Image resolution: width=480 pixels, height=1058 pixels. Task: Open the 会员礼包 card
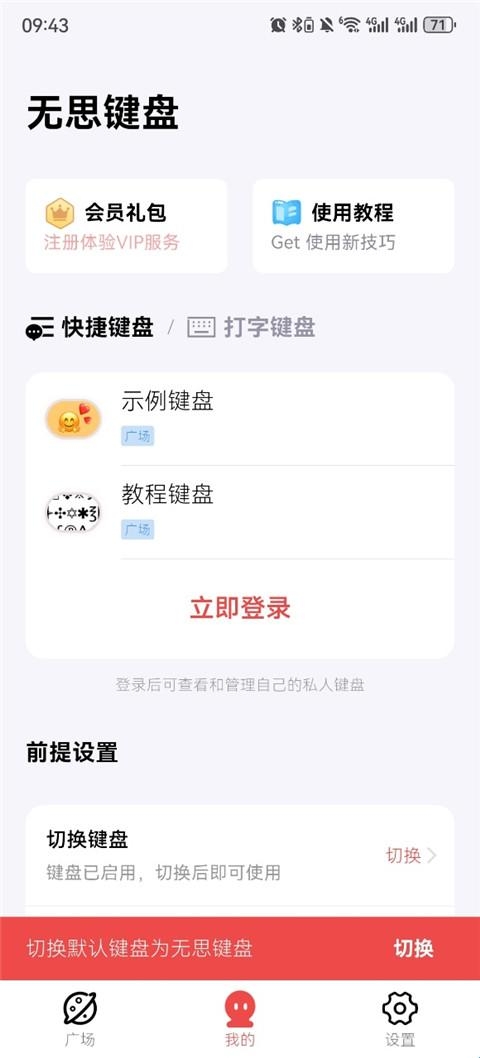[126, 226]
